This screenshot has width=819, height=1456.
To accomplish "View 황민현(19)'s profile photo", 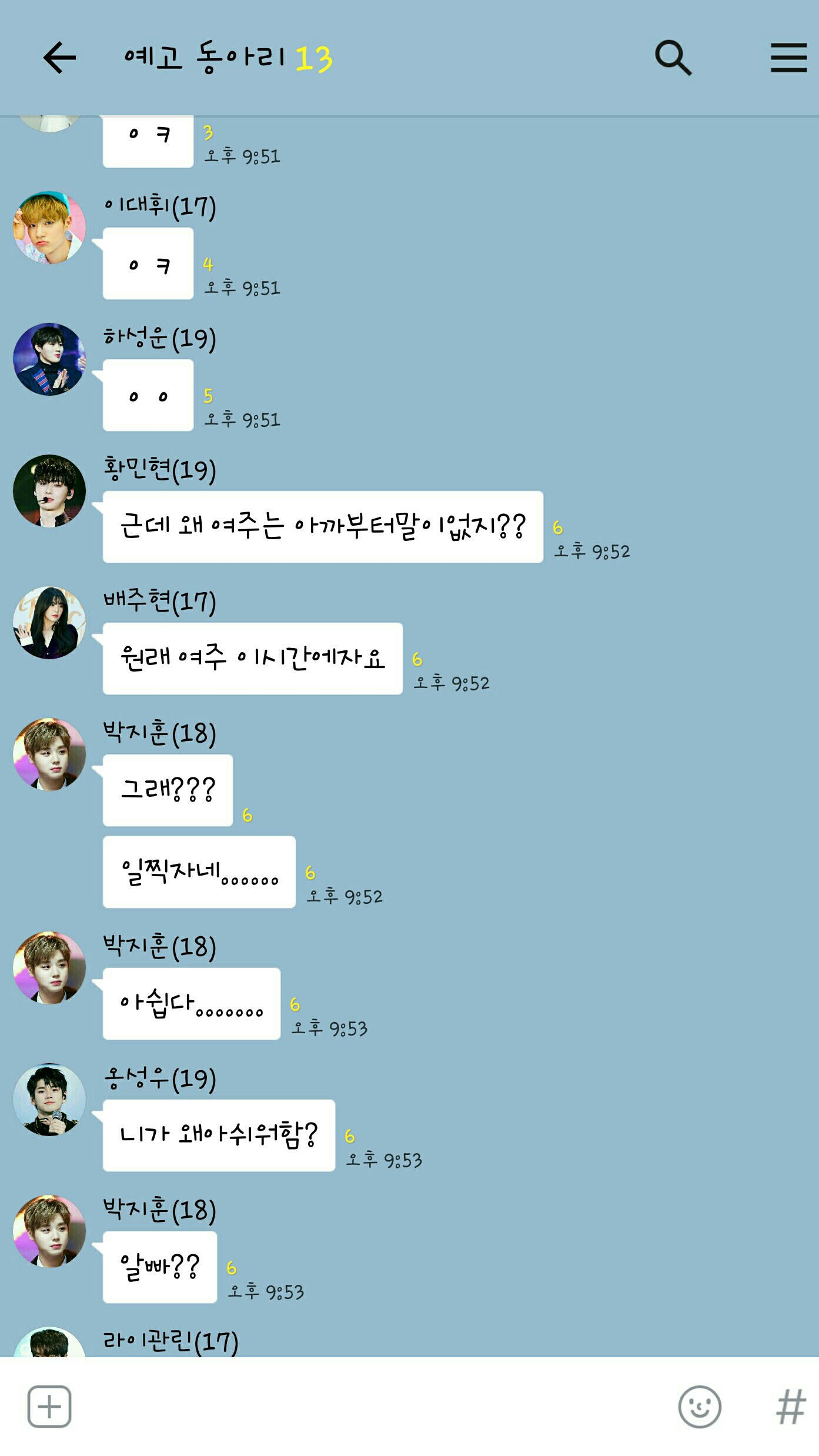I will 49,491.
